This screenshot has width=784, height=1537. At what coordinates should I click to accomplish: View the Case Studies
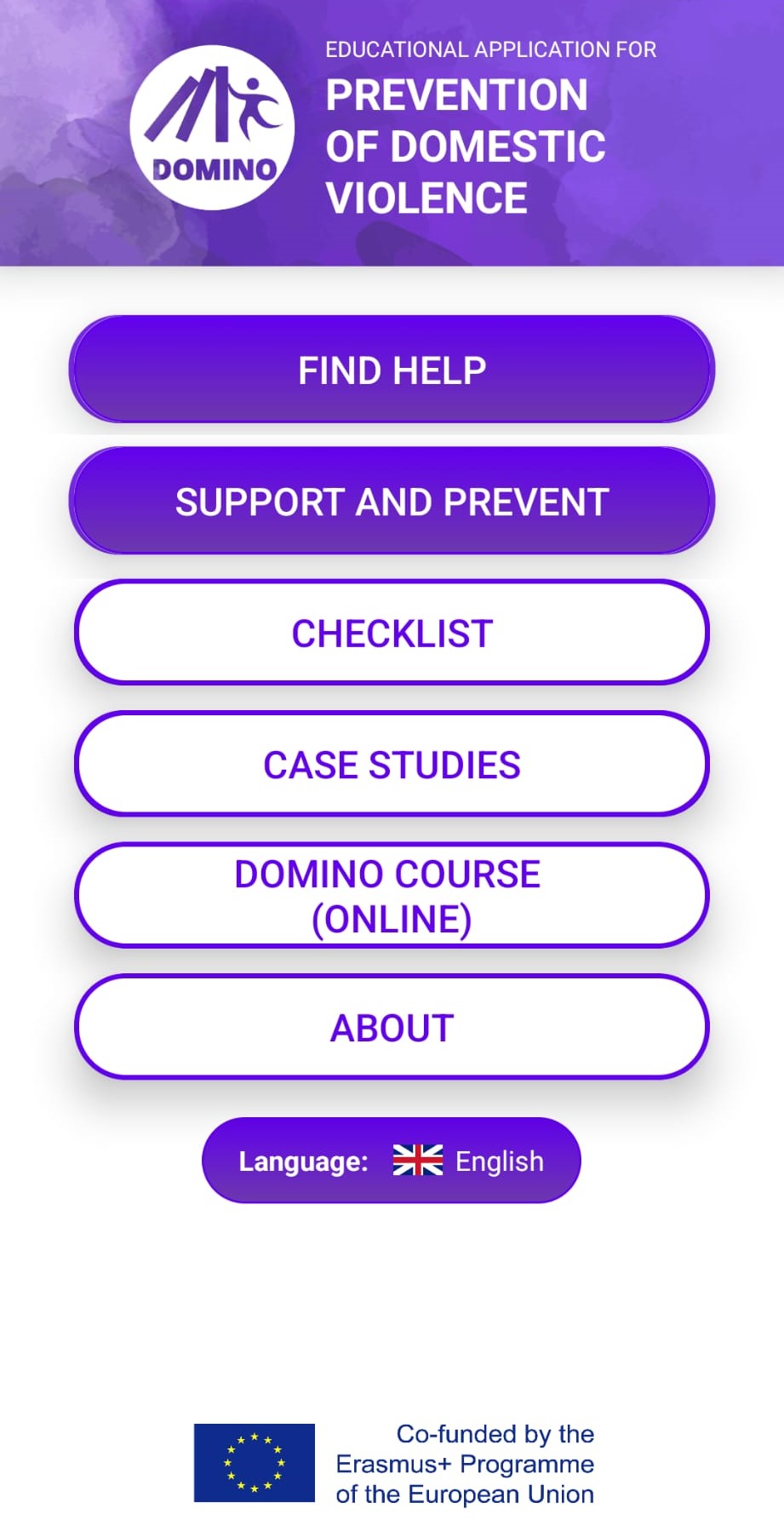[x=392, y=765]
